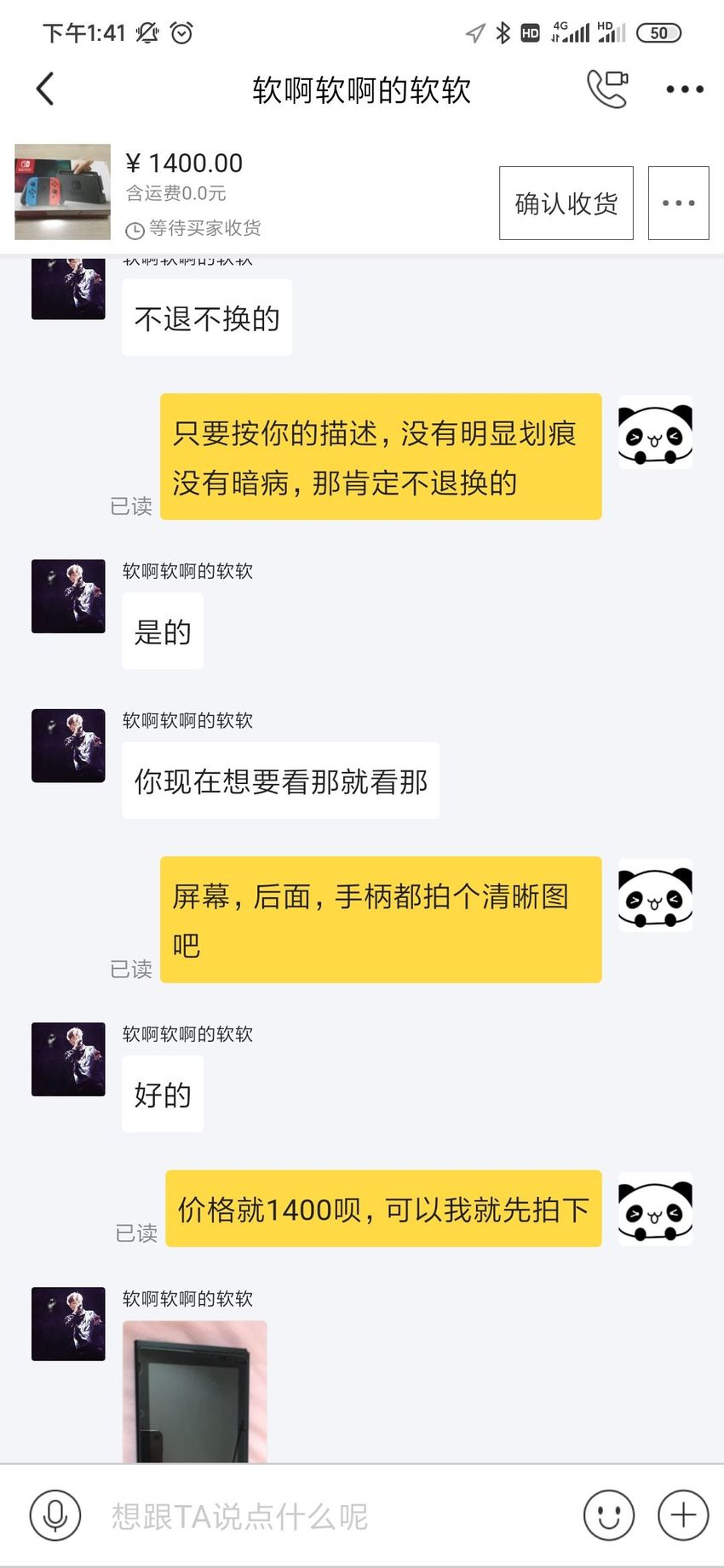The width and height of the screenshot is (724, 1568).
Task: Focus the 想跟TA说点什么呢 message field
Action: 332,1516
